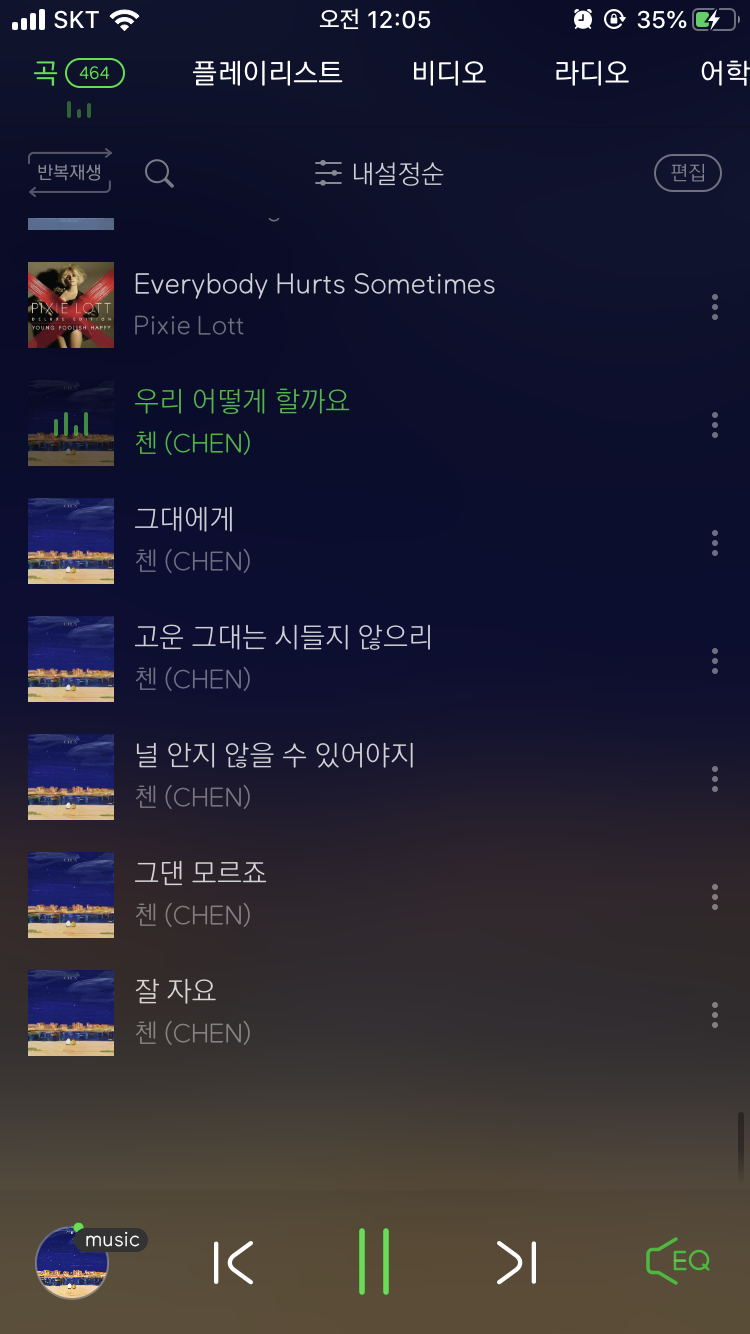This screenshot has height=1334, width=750.
Task: Open the three-dot menu for 잘 자요
Action: click(x=714, y=1014)
